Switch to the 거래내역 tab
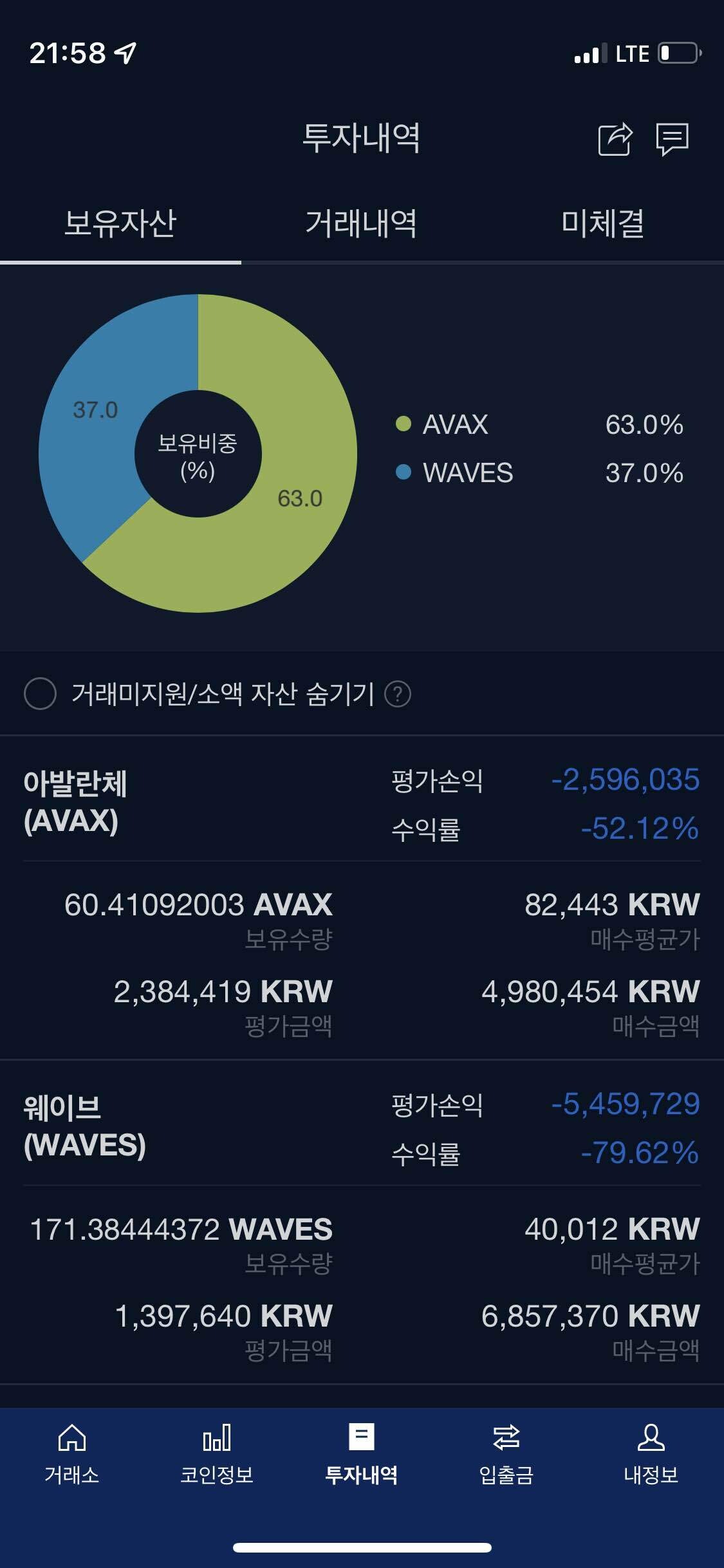Screen dimensions: 724x1568 pos(361,223)
